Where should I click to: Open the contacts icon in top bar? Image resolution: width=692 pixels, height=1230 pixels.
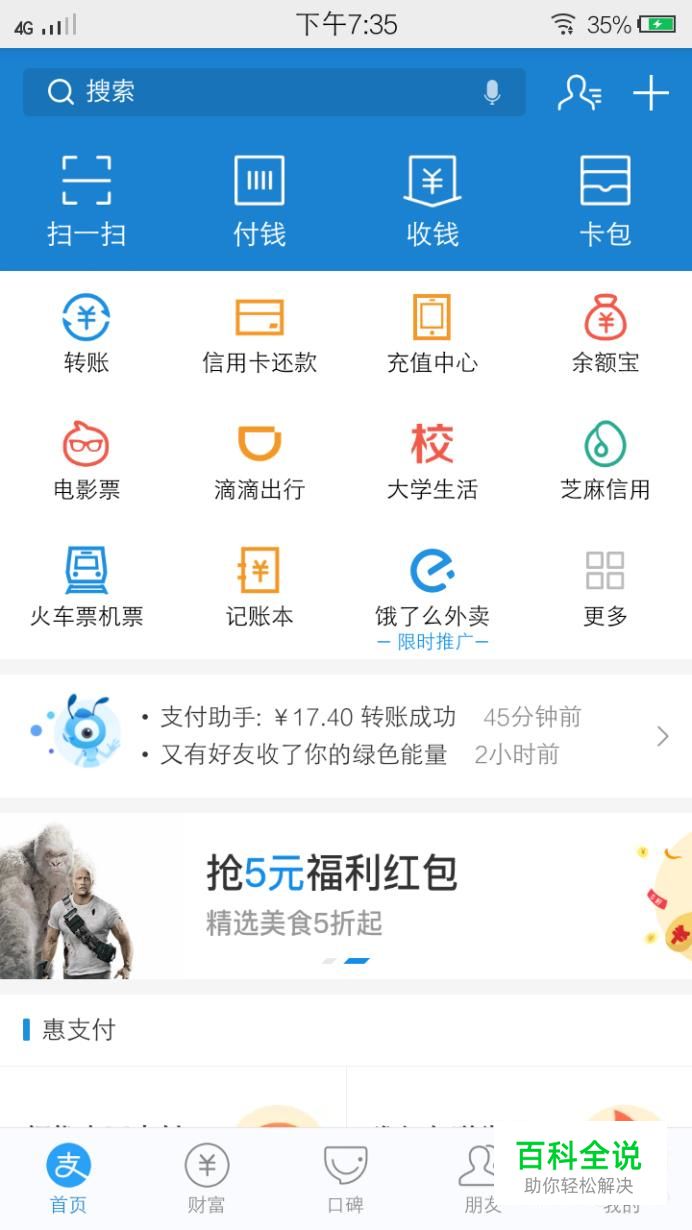(579, 93)
